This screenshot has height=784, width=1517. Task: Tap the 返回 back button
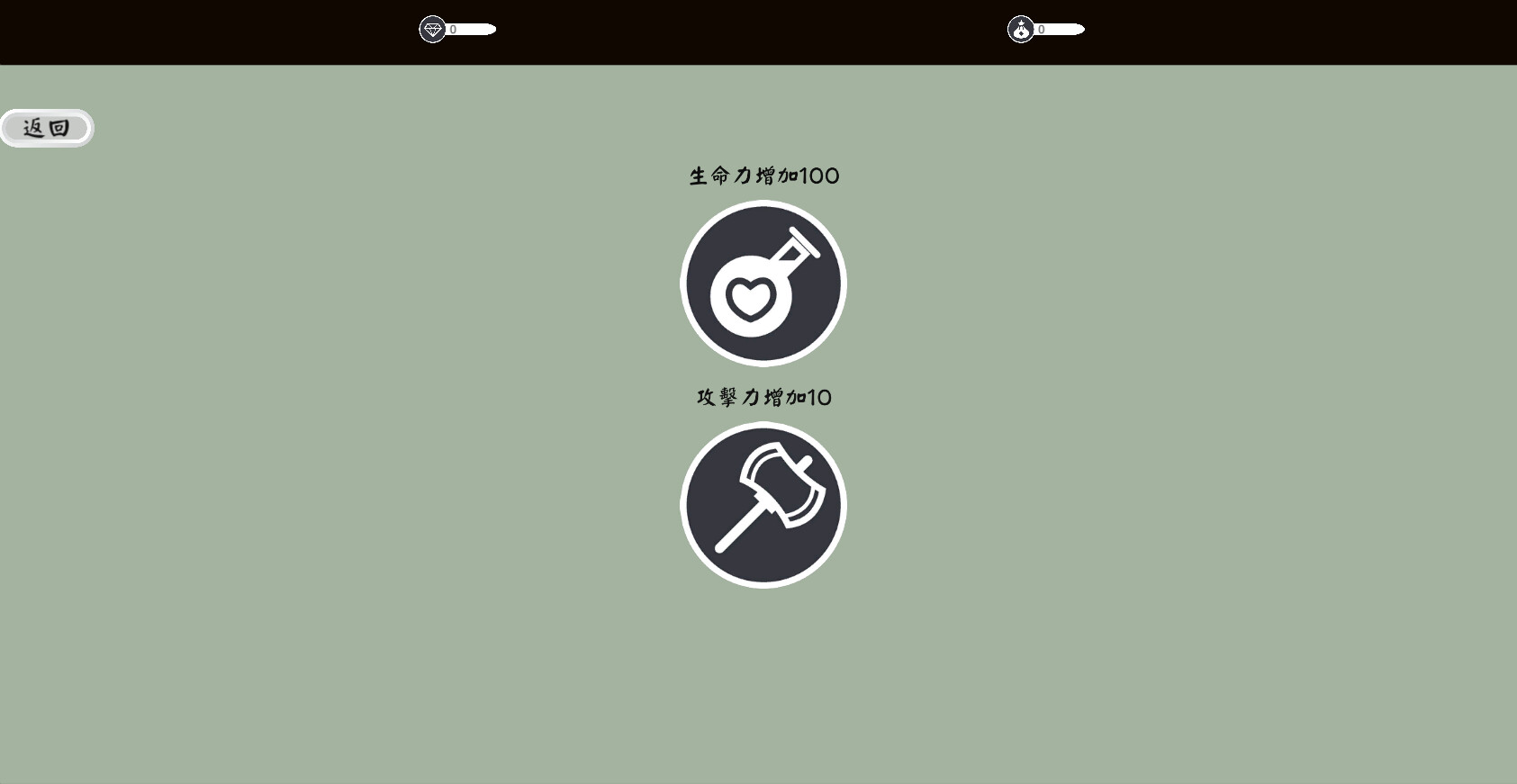47,128
